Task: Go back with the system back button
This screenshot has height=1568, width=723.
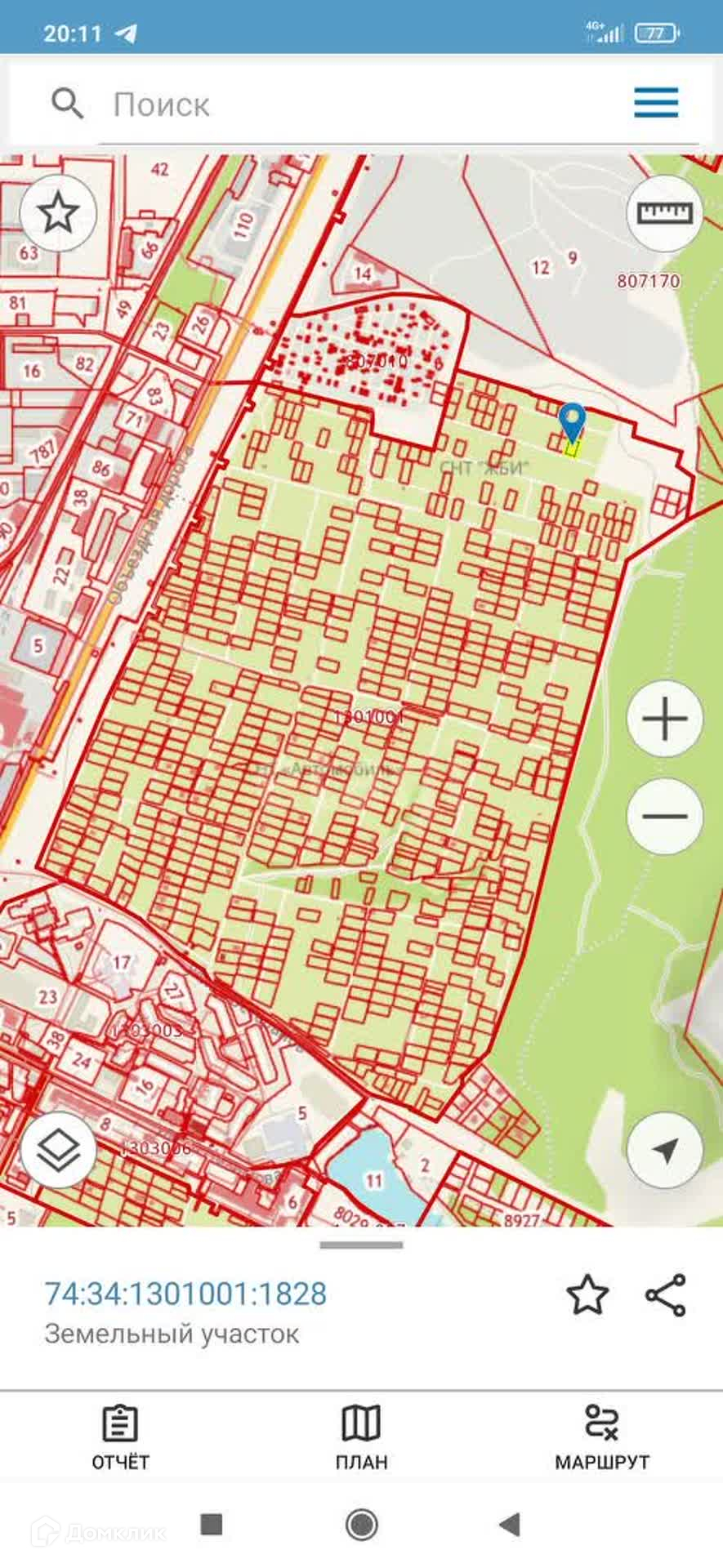Action: pos(510,1524)
